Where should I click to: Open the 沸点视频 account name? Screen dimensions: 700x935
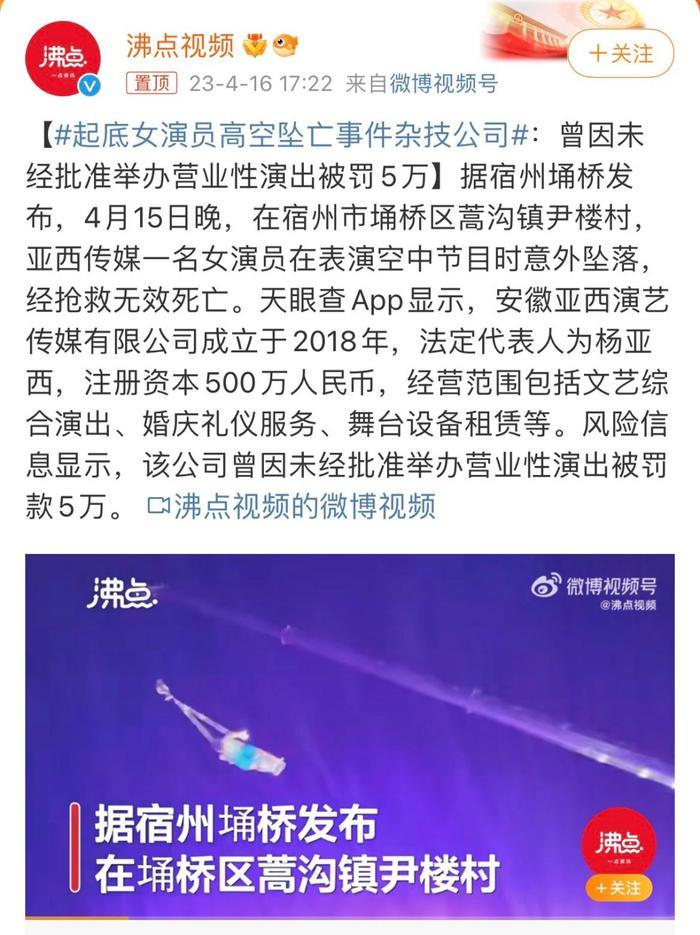point(180,45)
